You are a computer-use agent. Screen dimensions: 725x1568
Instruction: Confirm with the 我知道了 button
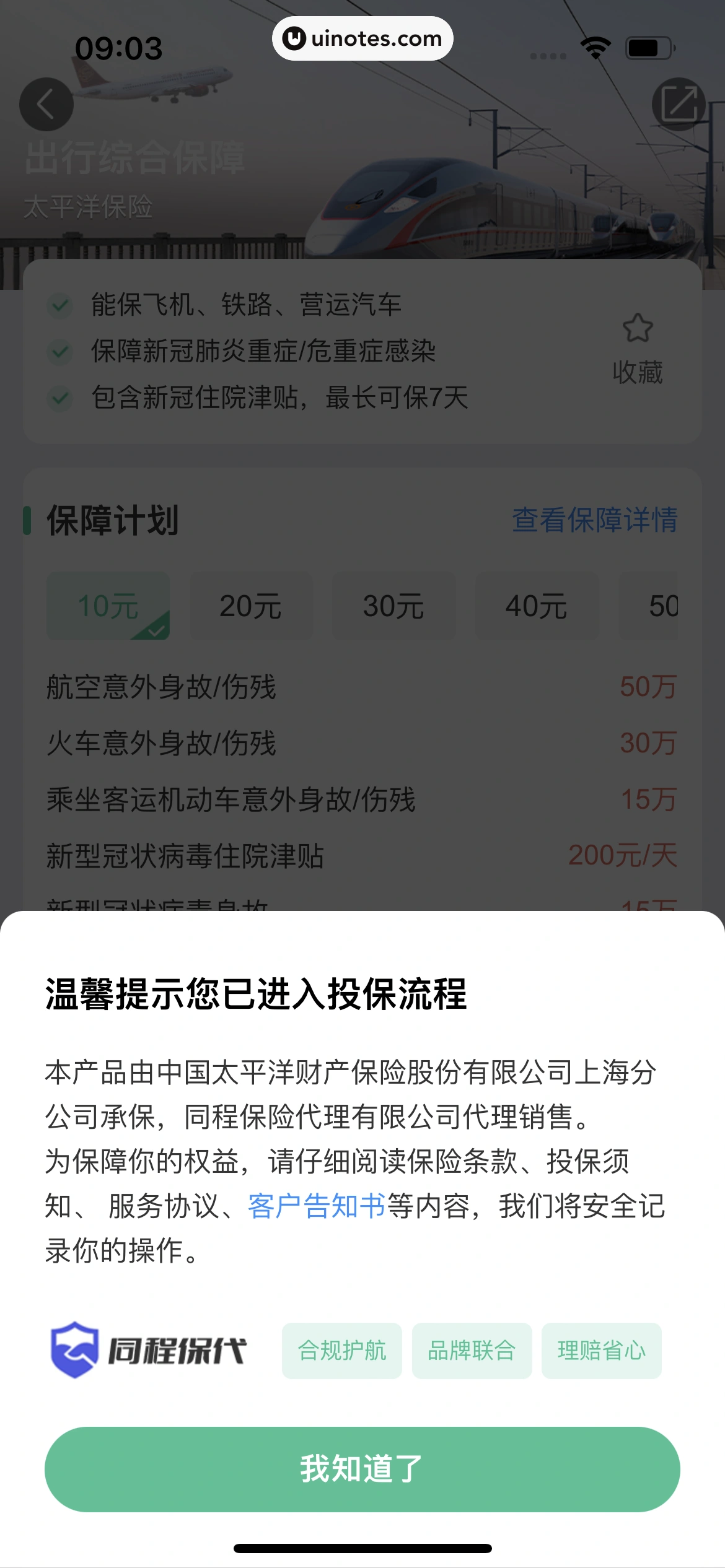[x=362, y=1469]
